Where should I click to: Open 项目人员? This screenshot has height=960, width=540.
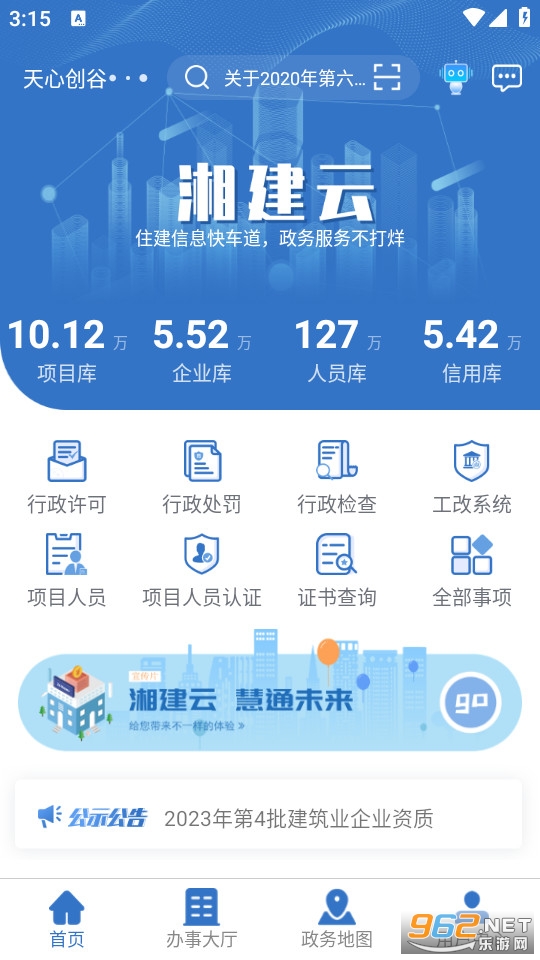point(67,571)
